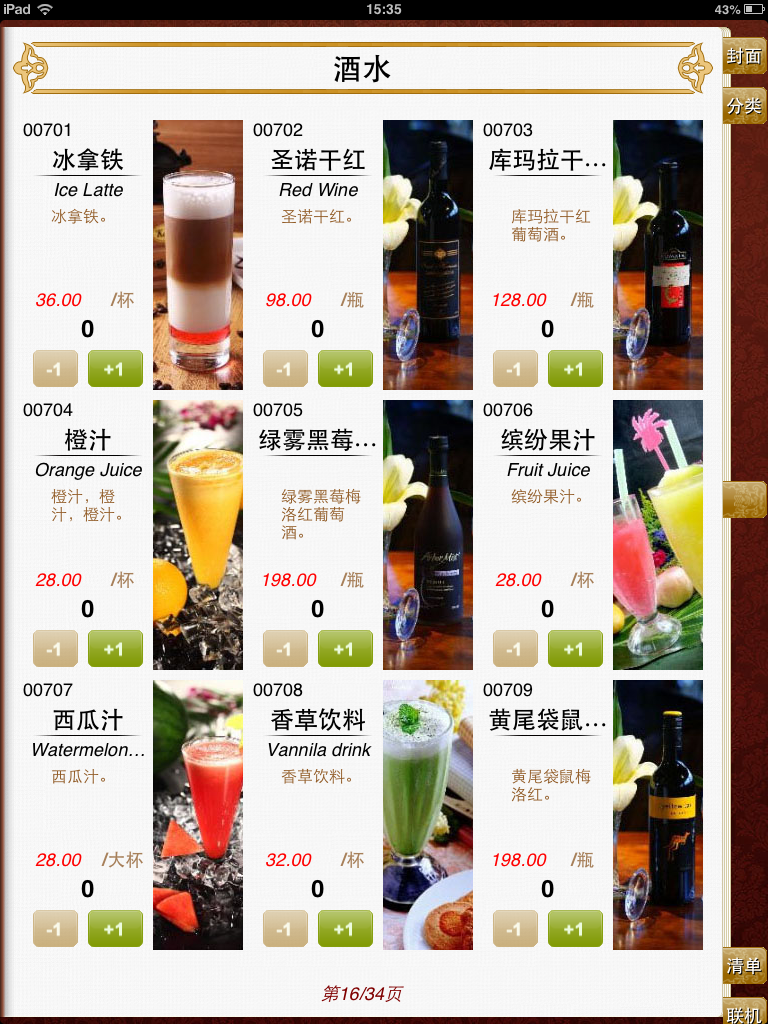Image resolution: width=768 pixels, height=1024 pixels.
Task: View the Vannila drink photo
Action: click(428, 815)
